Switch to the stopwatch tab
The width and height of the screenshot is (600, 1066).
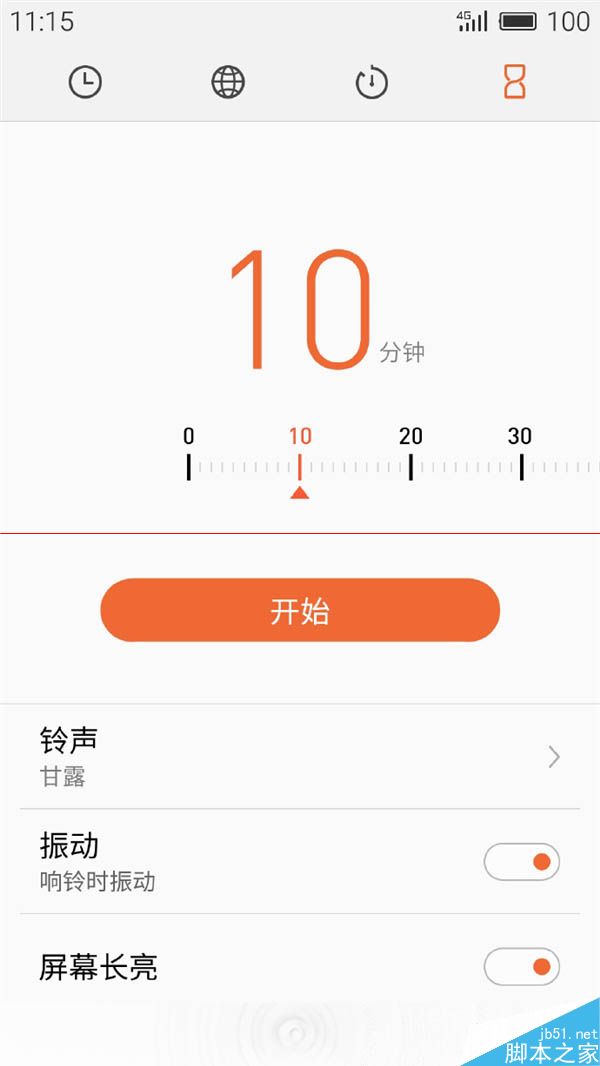(372, 83)
